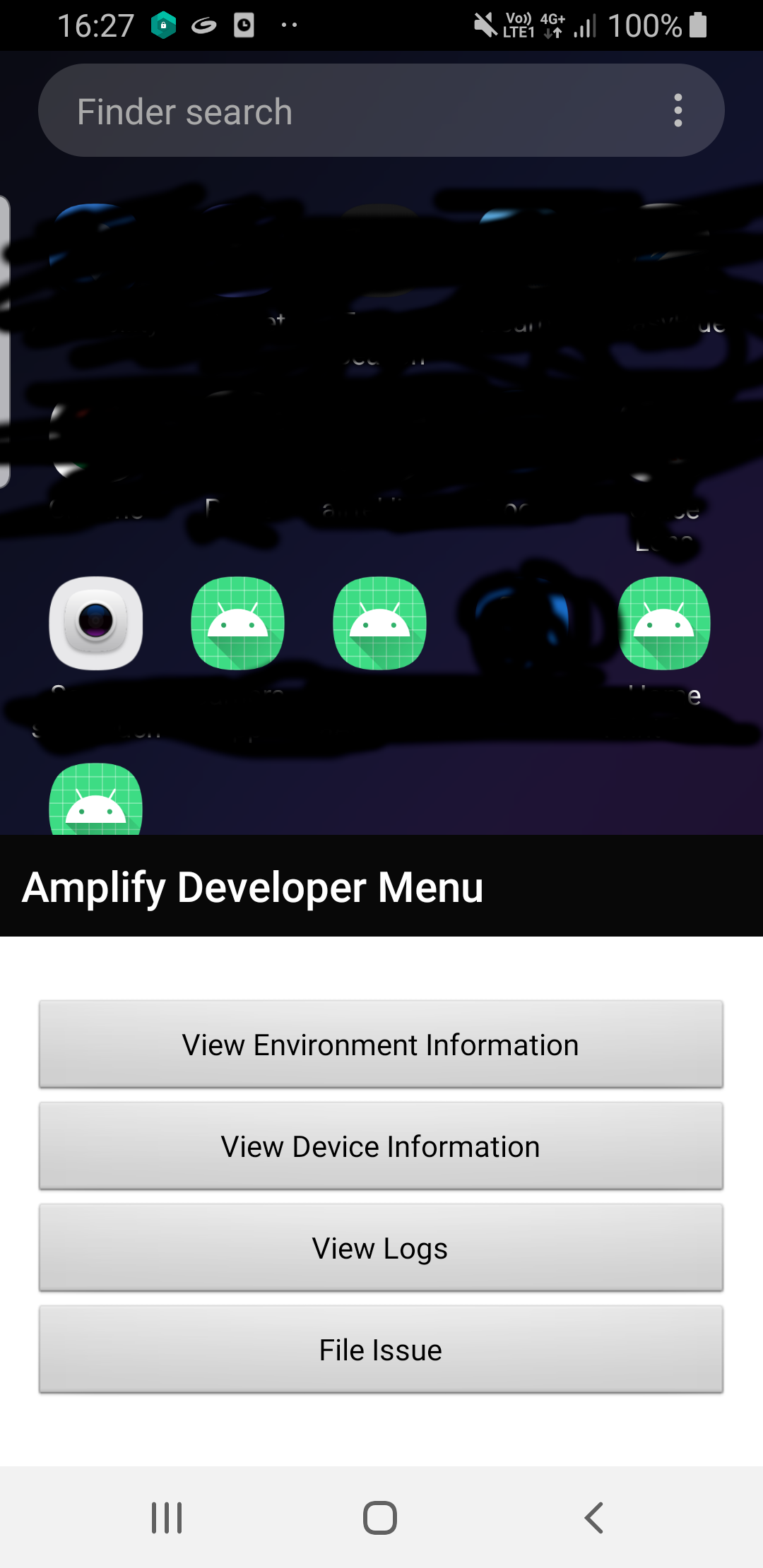Screen dimensions: 763x1568
Task: Go back using navigation bar
Action: (594, 1517)
